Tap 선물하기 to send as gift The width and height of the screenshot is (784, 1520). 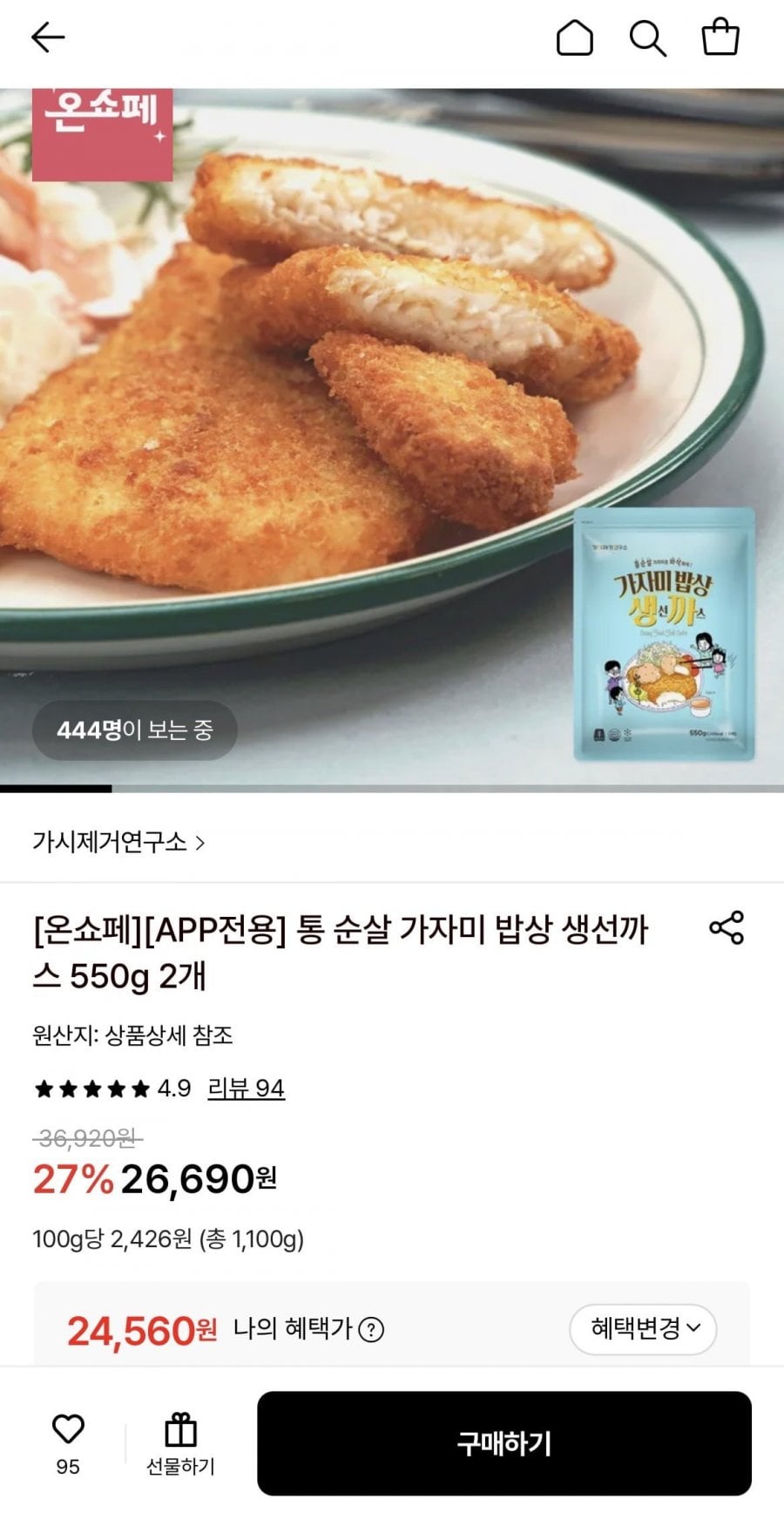point(180,1444)
